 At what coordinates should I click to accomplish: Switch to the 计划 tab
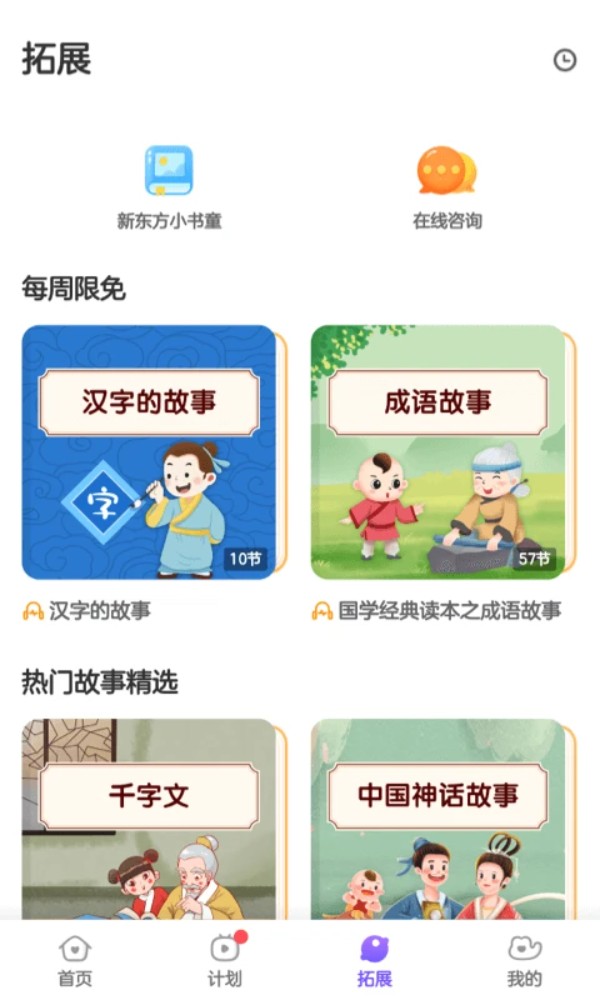[225, 960]
